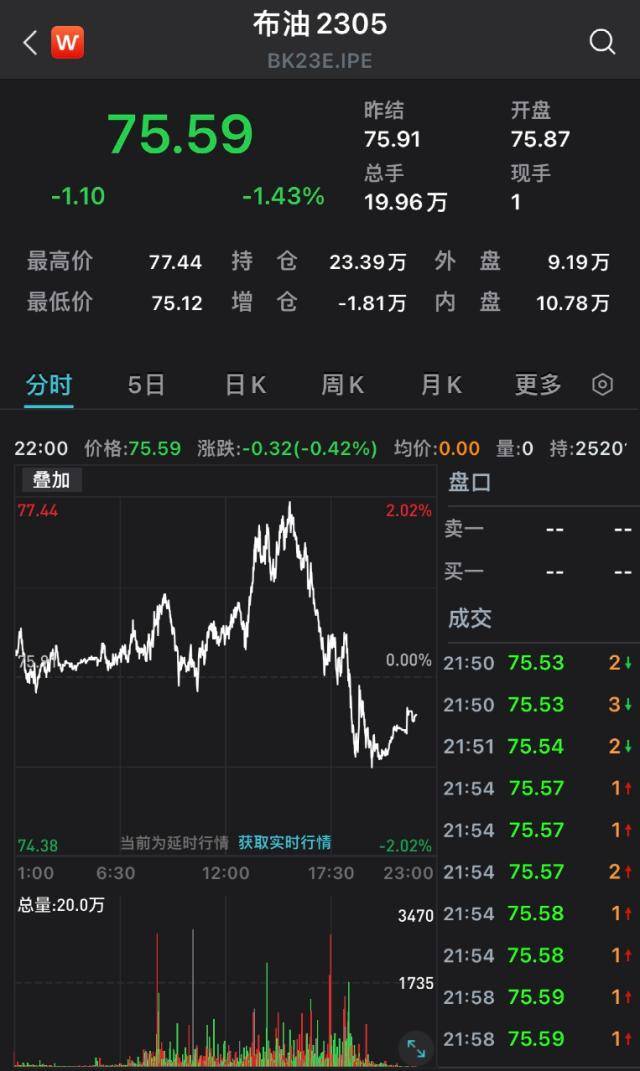The width and height of the screenshot is (640, 1071).
Task: Open the 更多 chart options
Action: 538,385
